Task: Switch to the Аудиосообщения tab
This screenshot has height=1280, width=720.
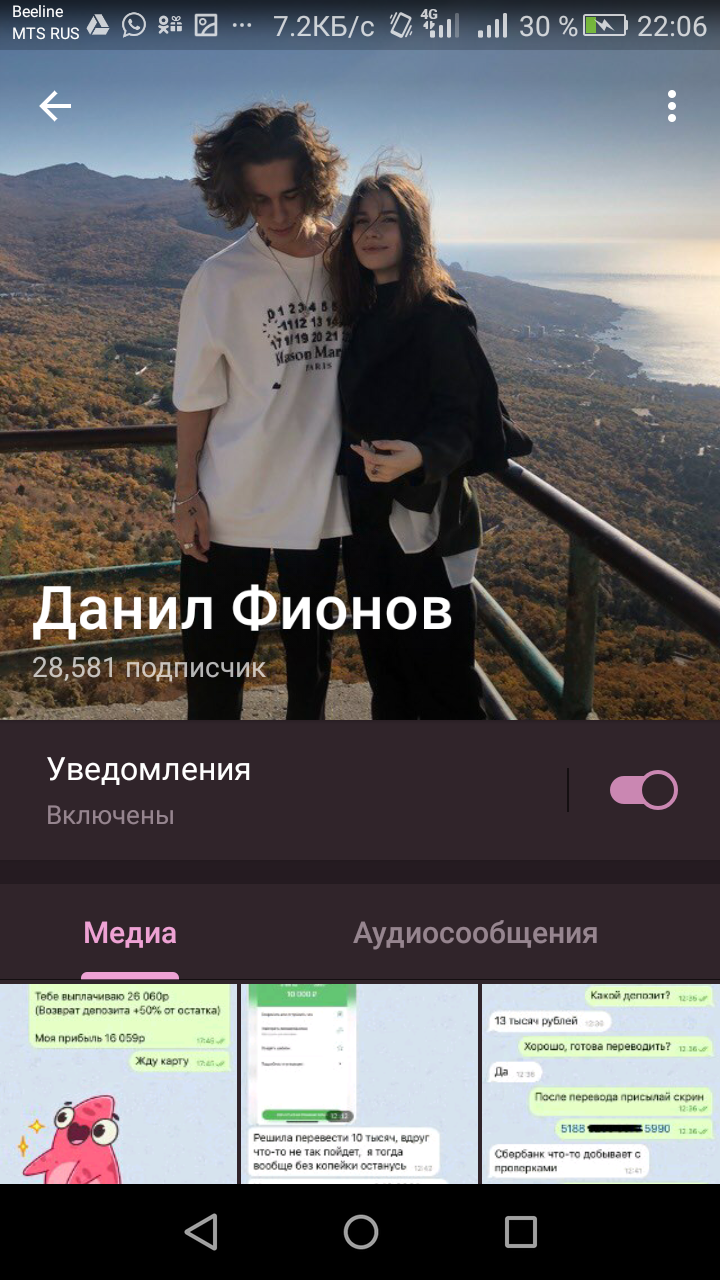Action: coord(475,933)
